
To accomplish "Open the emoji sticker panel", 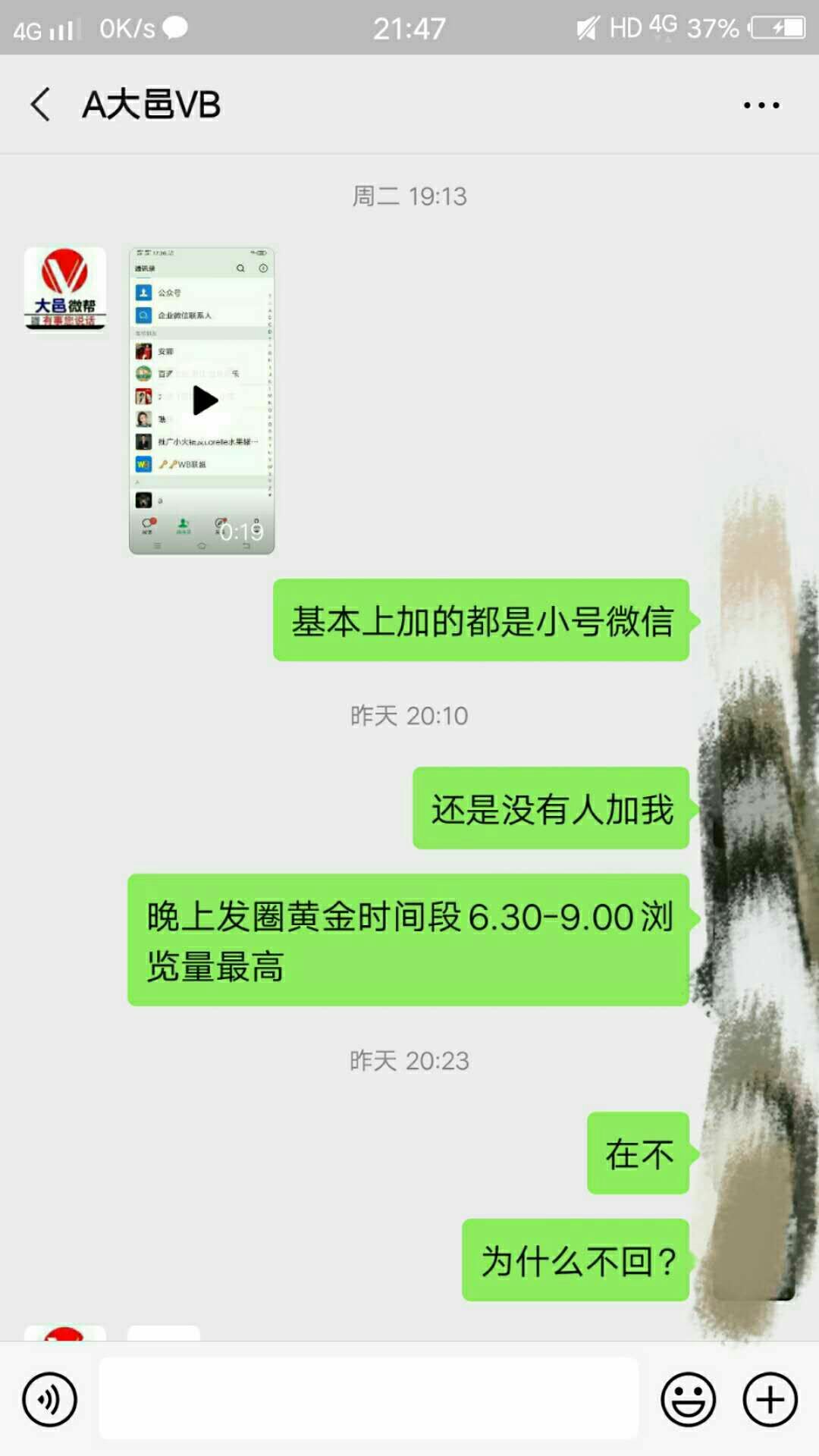I will (688, 1399).
